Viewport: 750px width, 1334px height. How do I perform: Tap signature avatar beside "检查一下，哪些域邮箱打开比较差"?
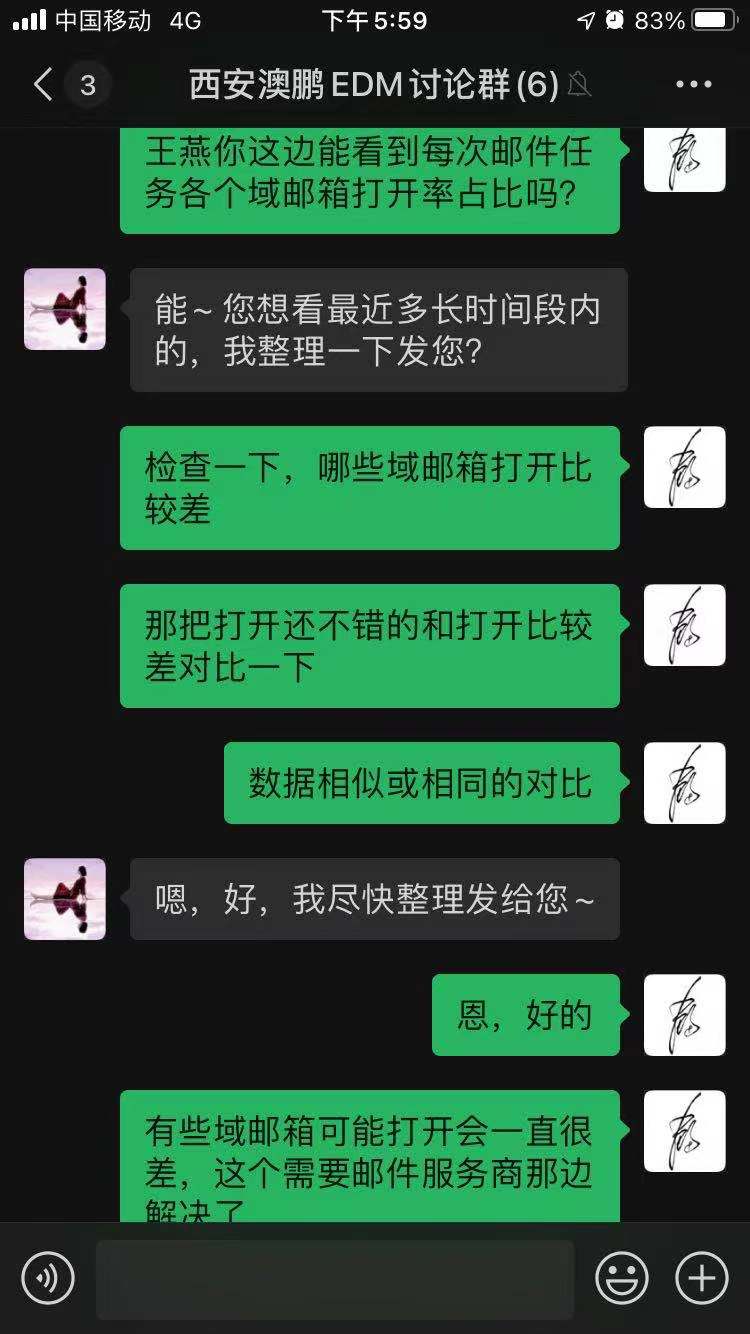click(x=684, y=467)
